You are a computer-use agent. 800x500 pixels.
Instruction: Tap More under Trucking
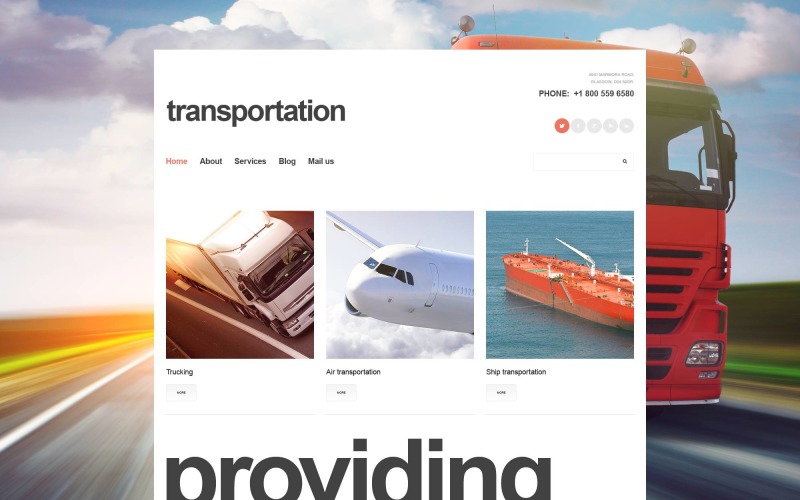(181, 393)
